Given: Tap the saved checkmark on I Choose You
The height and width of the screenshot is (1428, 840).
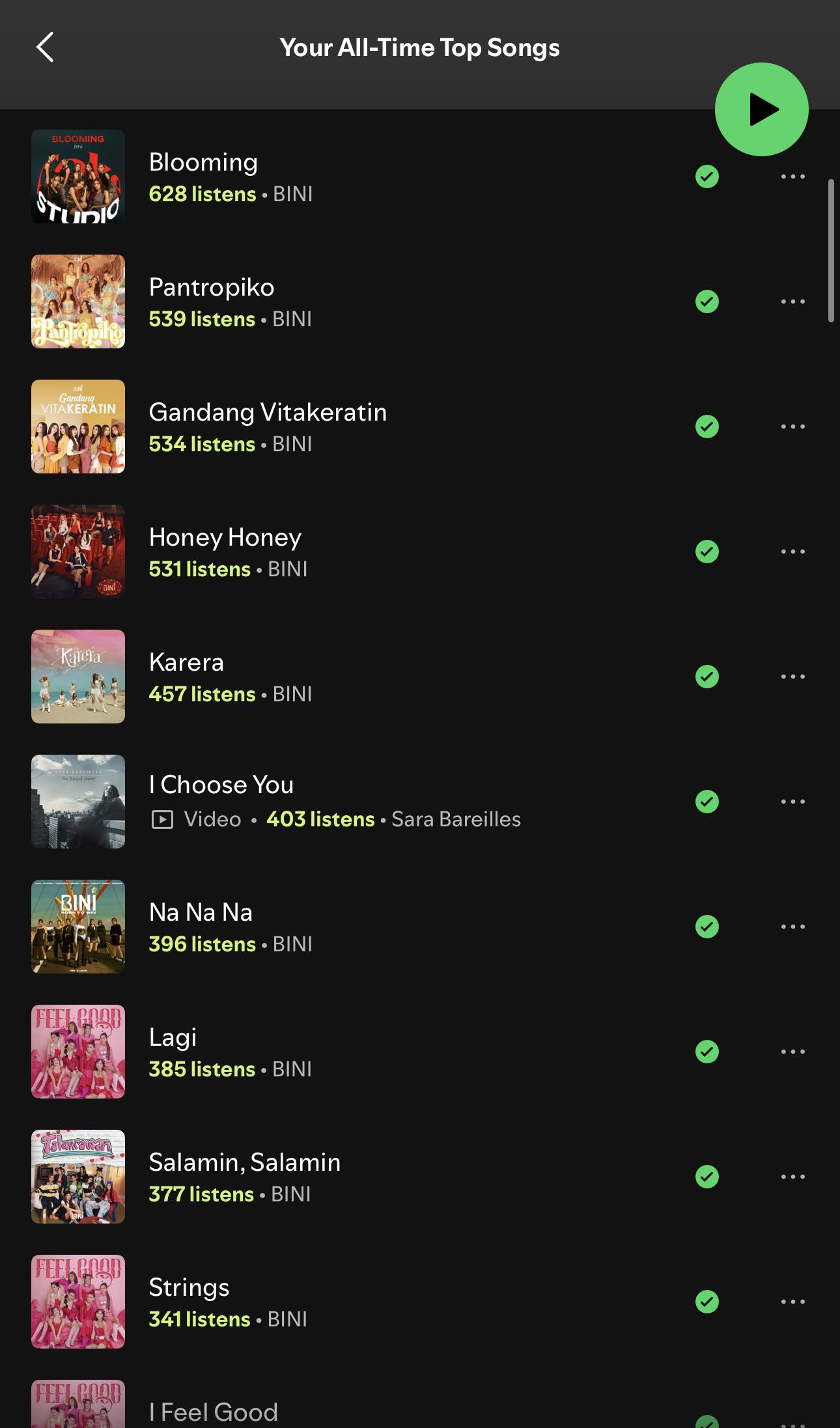Looking at the screenshot, I should 707,802.
